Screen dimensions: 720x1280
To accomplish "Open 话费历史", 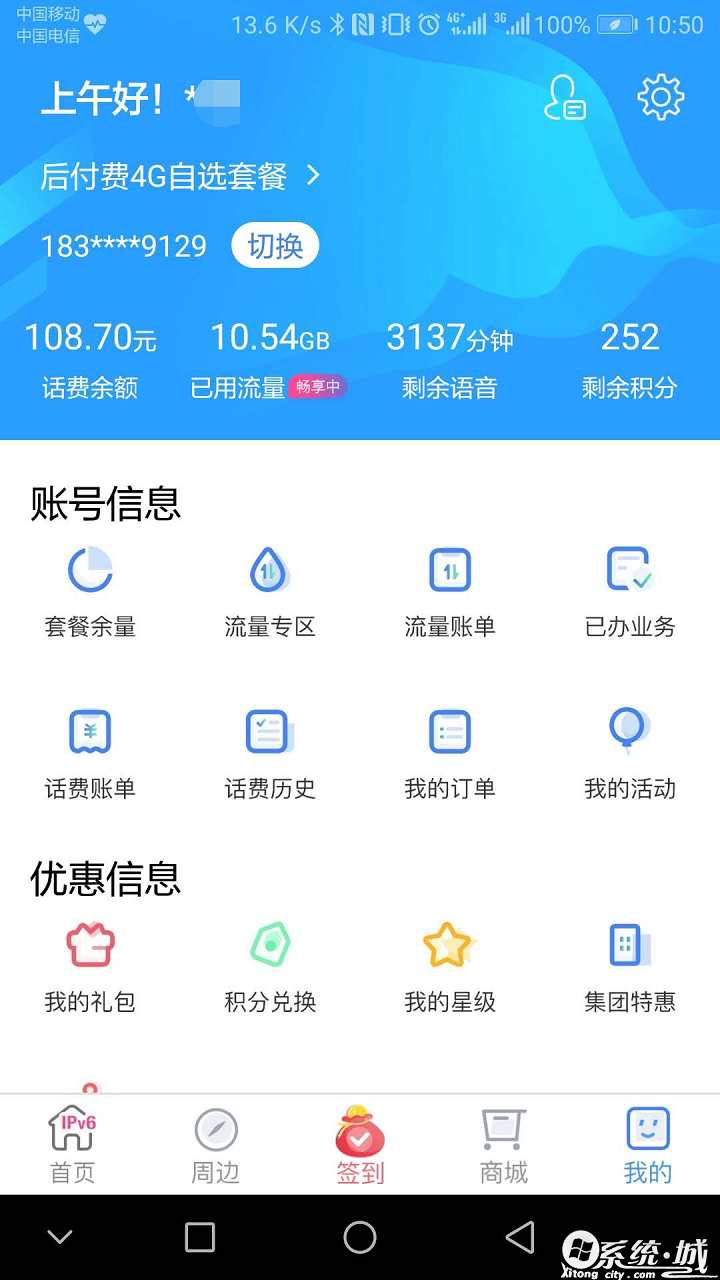I will click(x=270, y=752).
